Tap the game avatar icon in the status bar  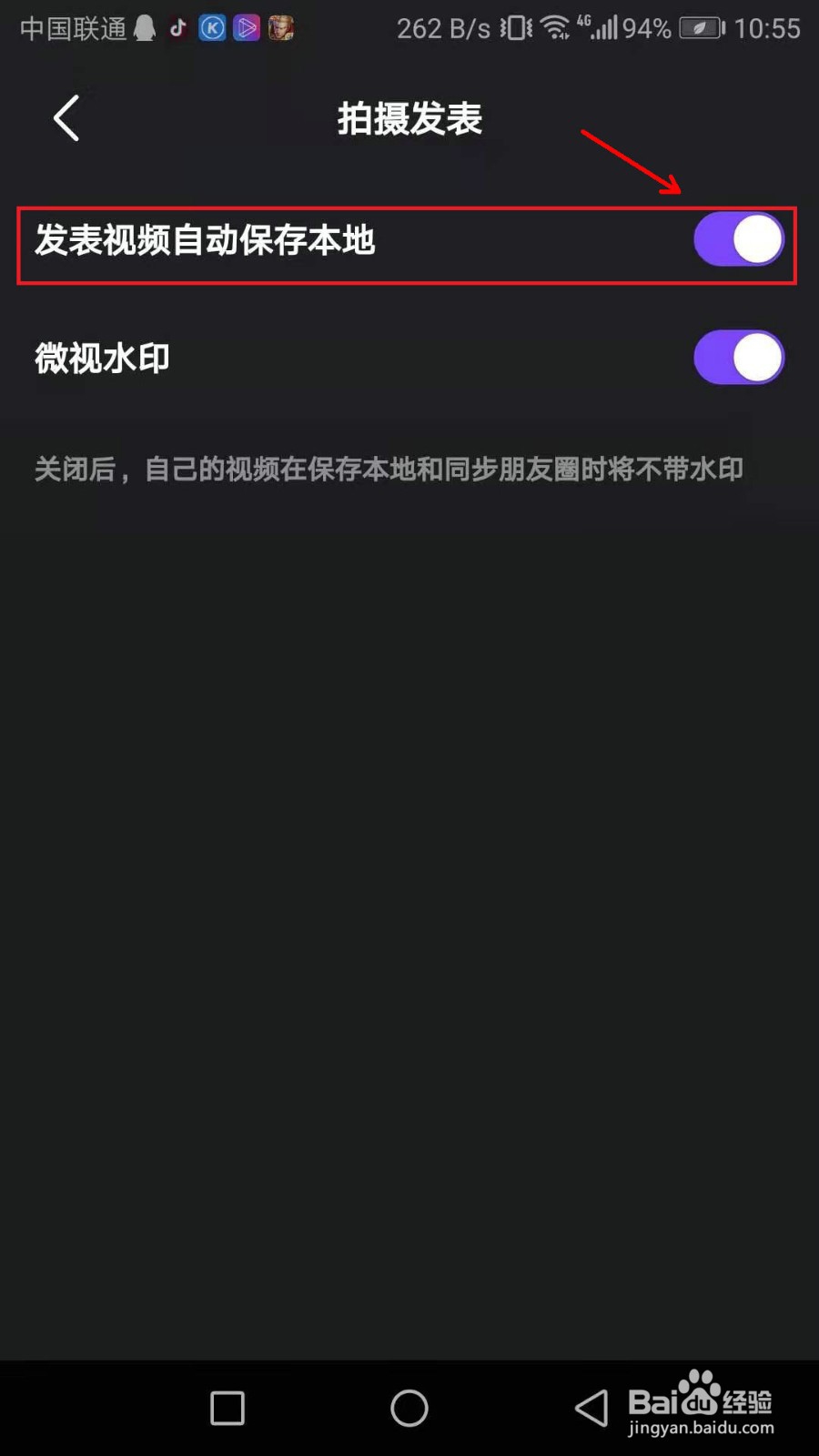279,27
